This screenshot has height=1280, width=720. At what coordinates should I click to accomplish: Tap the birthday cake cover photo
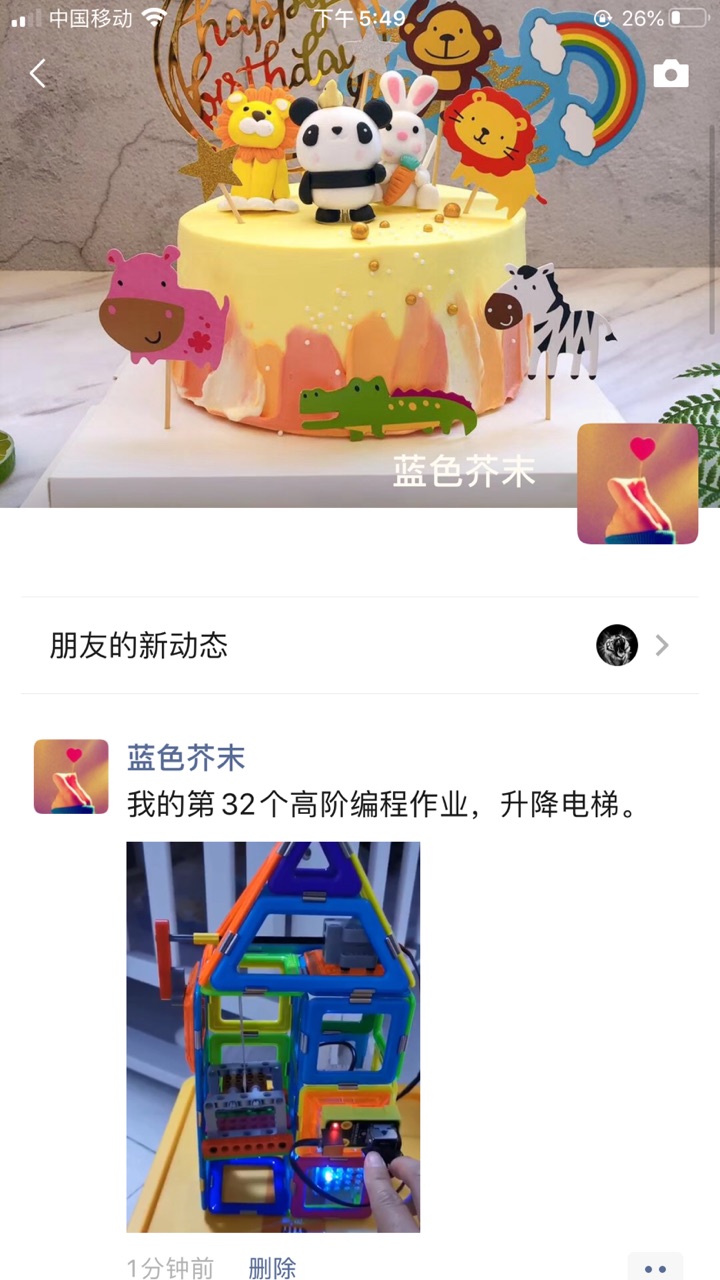coord(300,300)
